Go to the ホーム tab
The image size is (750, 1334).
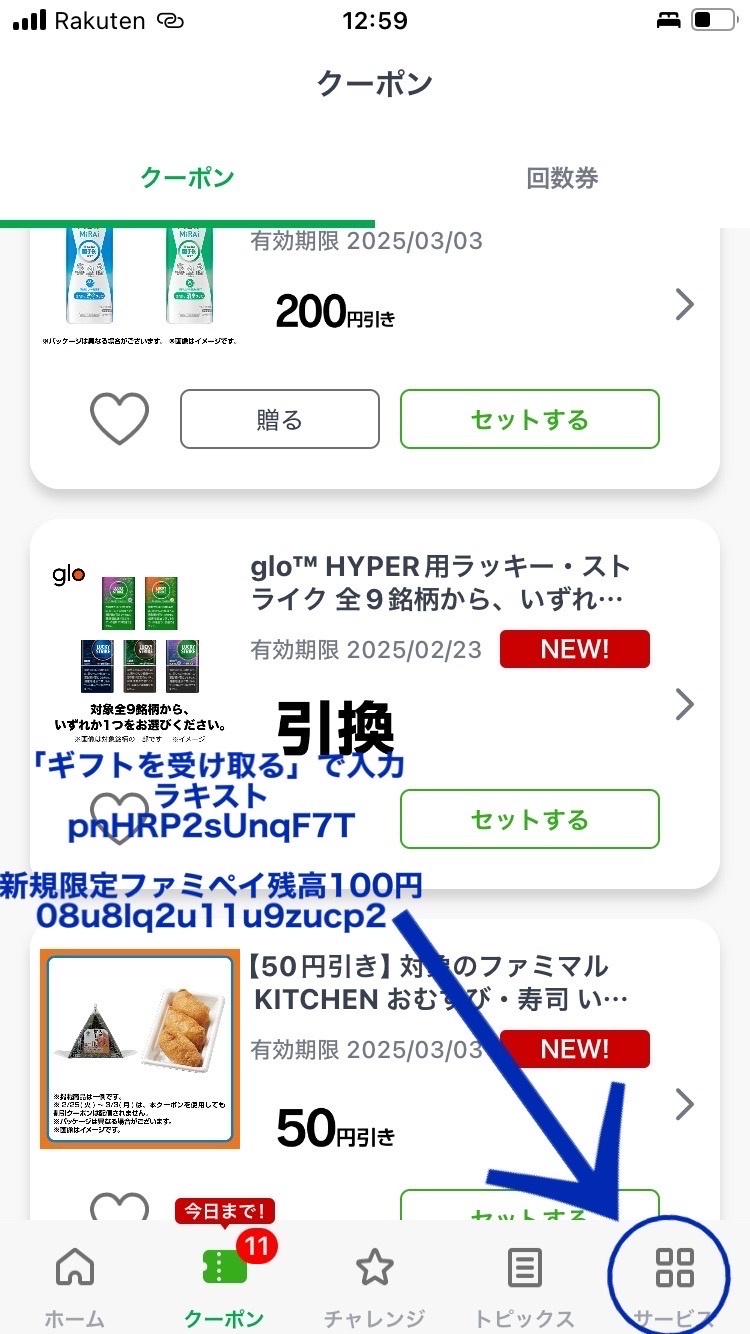pyautogui.click(x=75, y=1283)
